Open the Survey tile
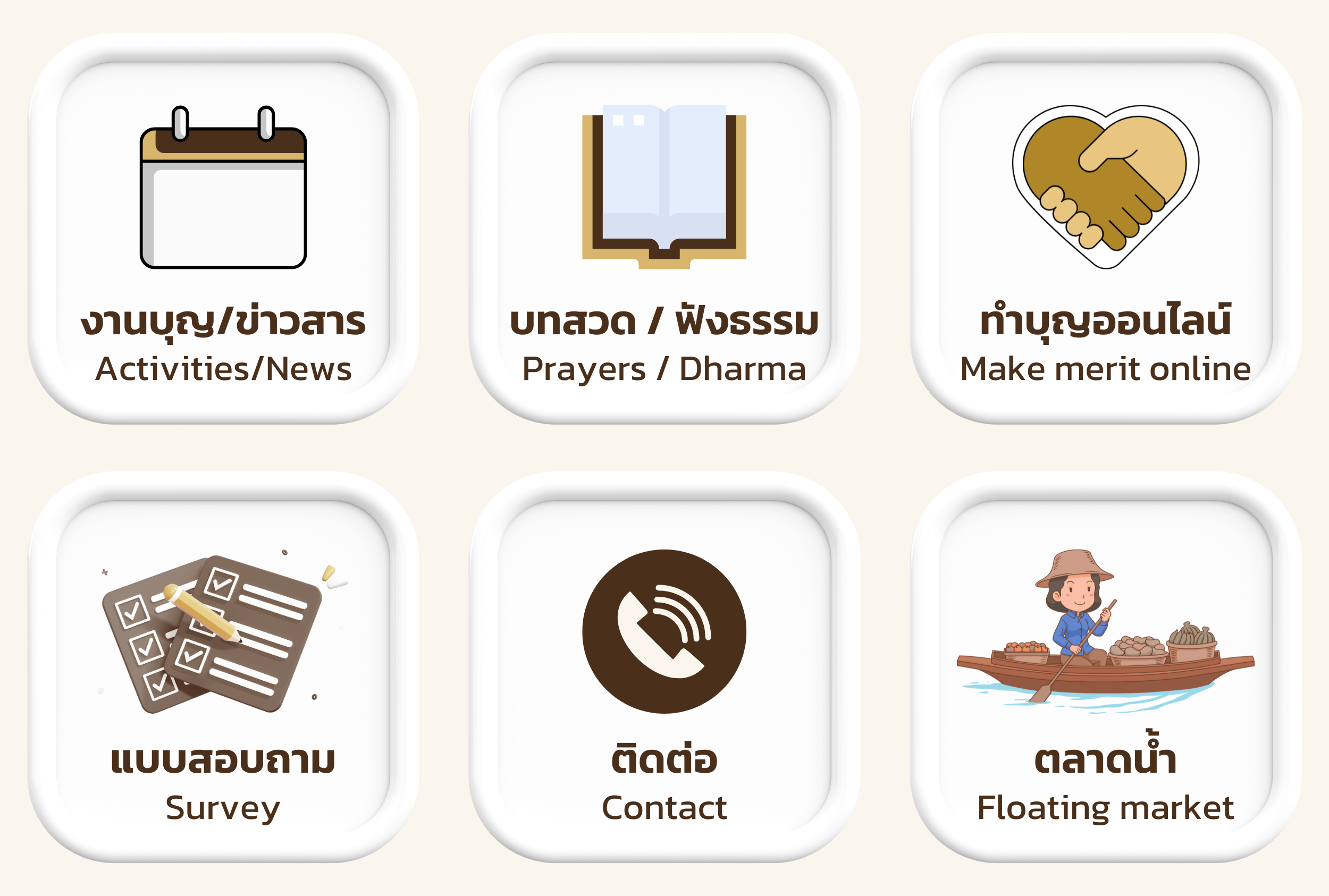Viewport: 1329px width, 896px height. [x=223, y=667]
